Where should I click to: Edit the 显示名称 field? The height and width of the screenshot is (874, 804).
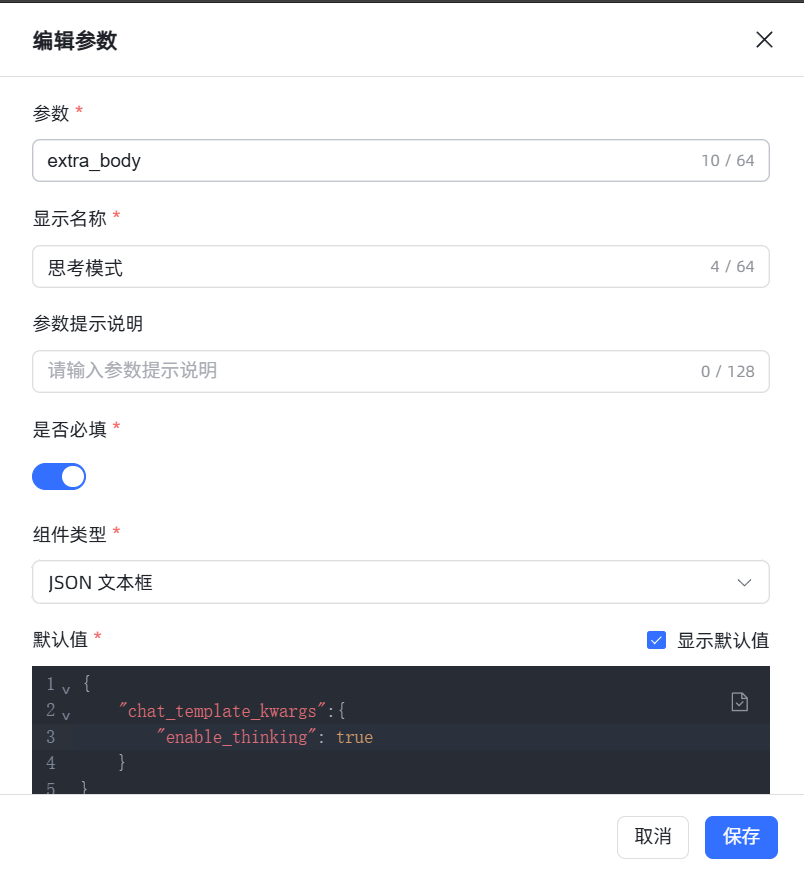pos(360,267)
